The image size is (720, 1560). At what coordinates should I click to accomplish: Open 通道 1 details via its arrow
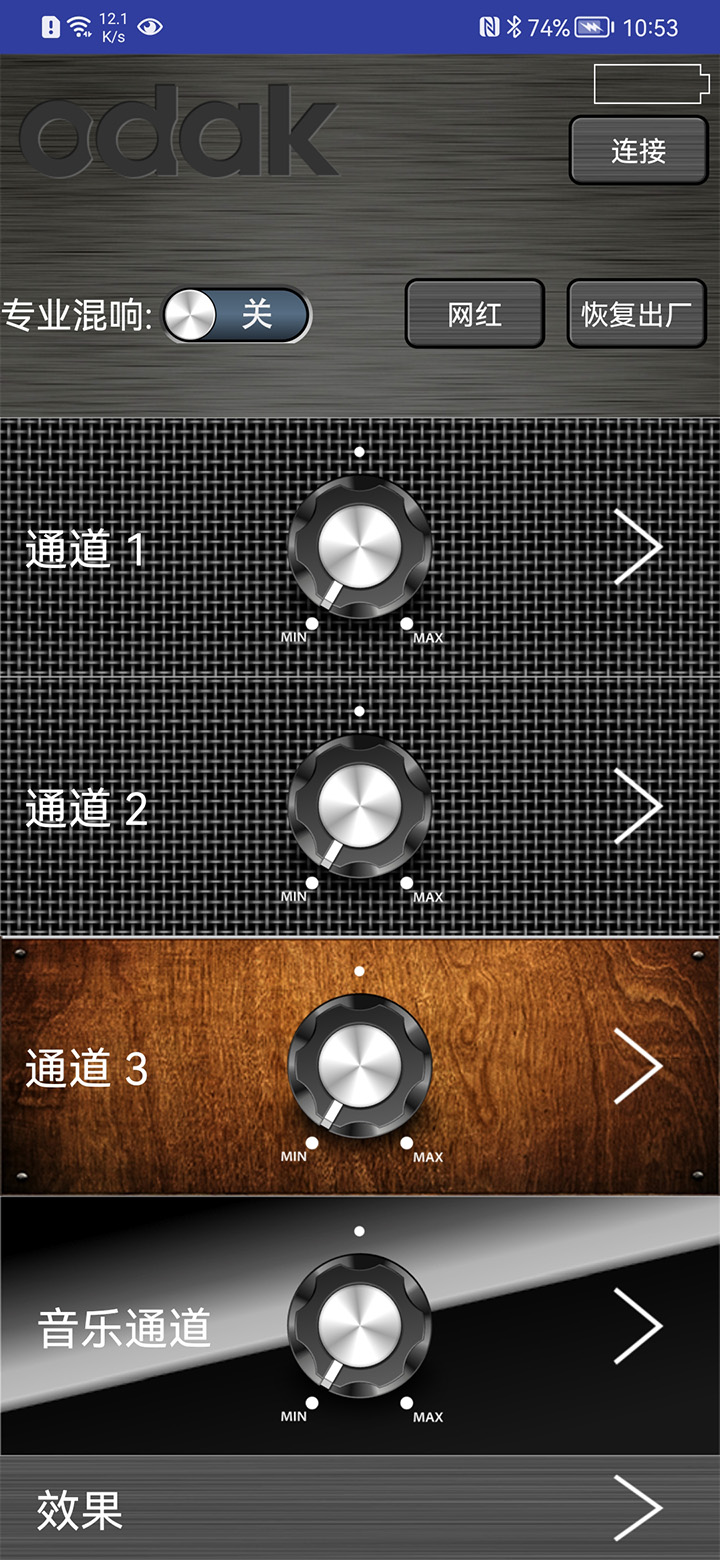[x=638, y=547]
